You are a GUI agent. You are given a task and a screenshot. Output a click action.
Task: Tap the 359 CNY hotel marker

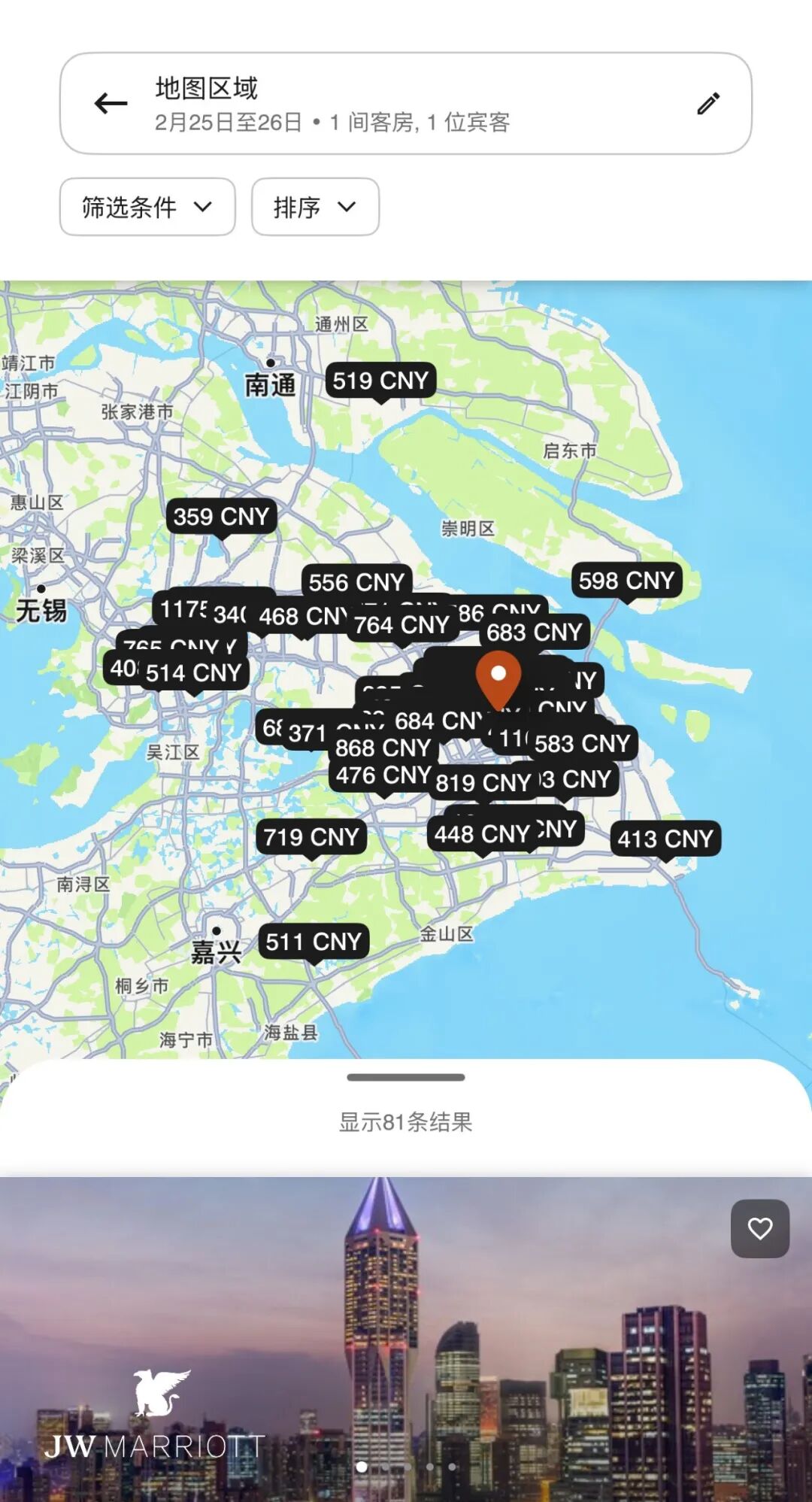pyautogui.click(x=221, y=517)
